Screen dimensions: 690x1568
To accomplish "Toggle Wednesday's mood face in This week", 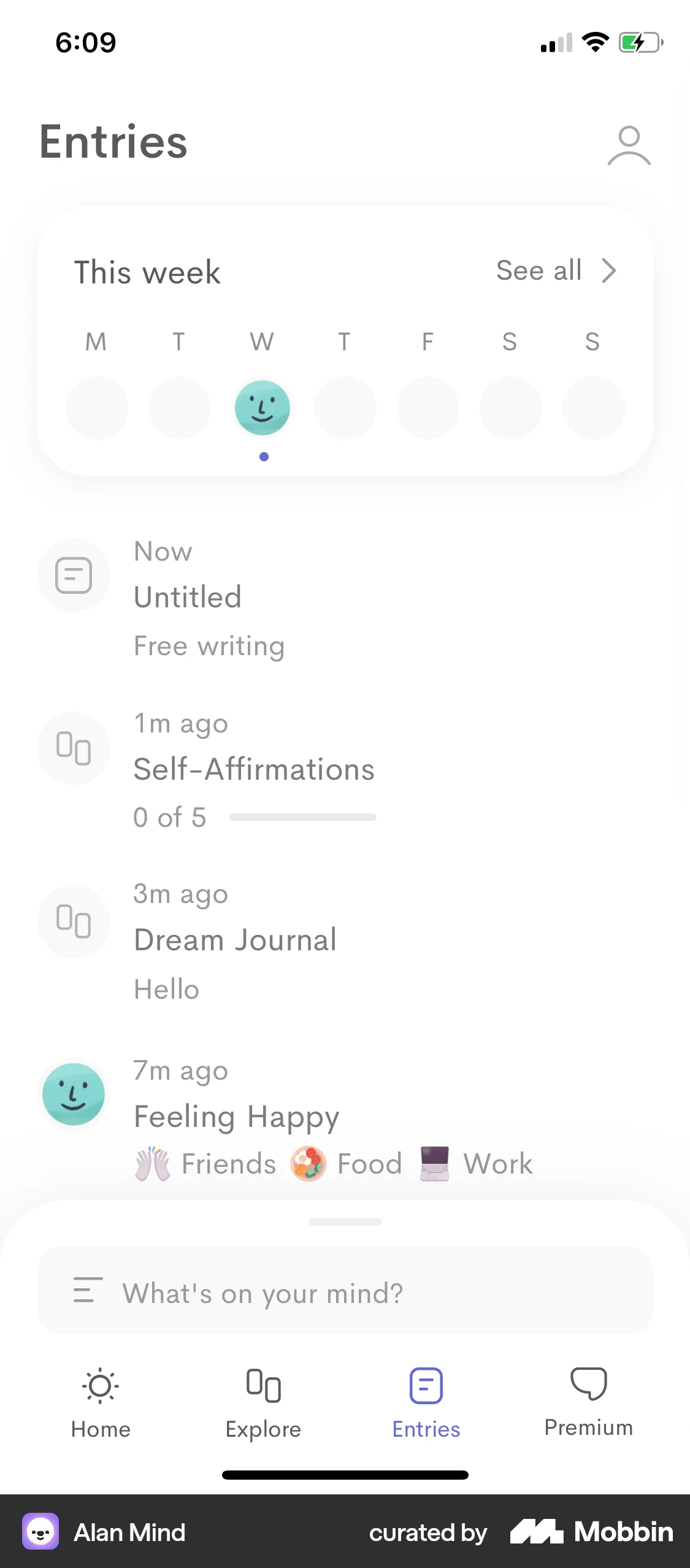I will pos(262,407).
